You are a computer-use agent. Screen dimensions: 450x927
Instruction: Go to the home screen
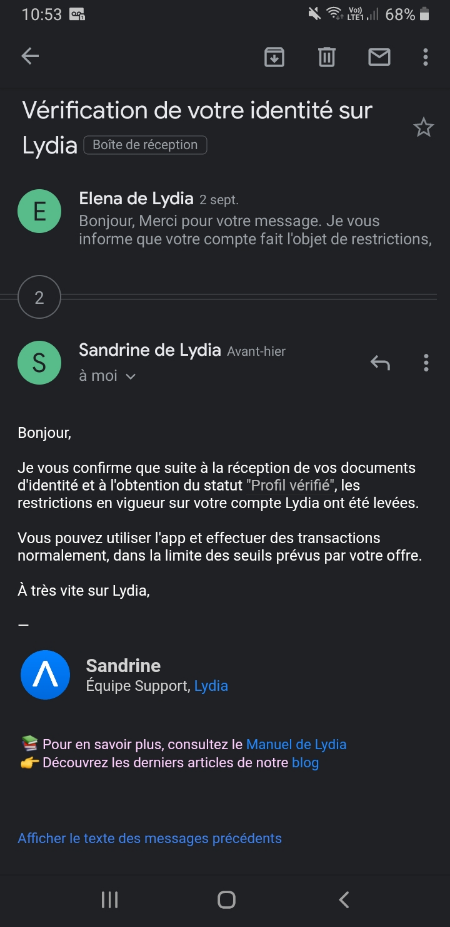coord(226,900)
